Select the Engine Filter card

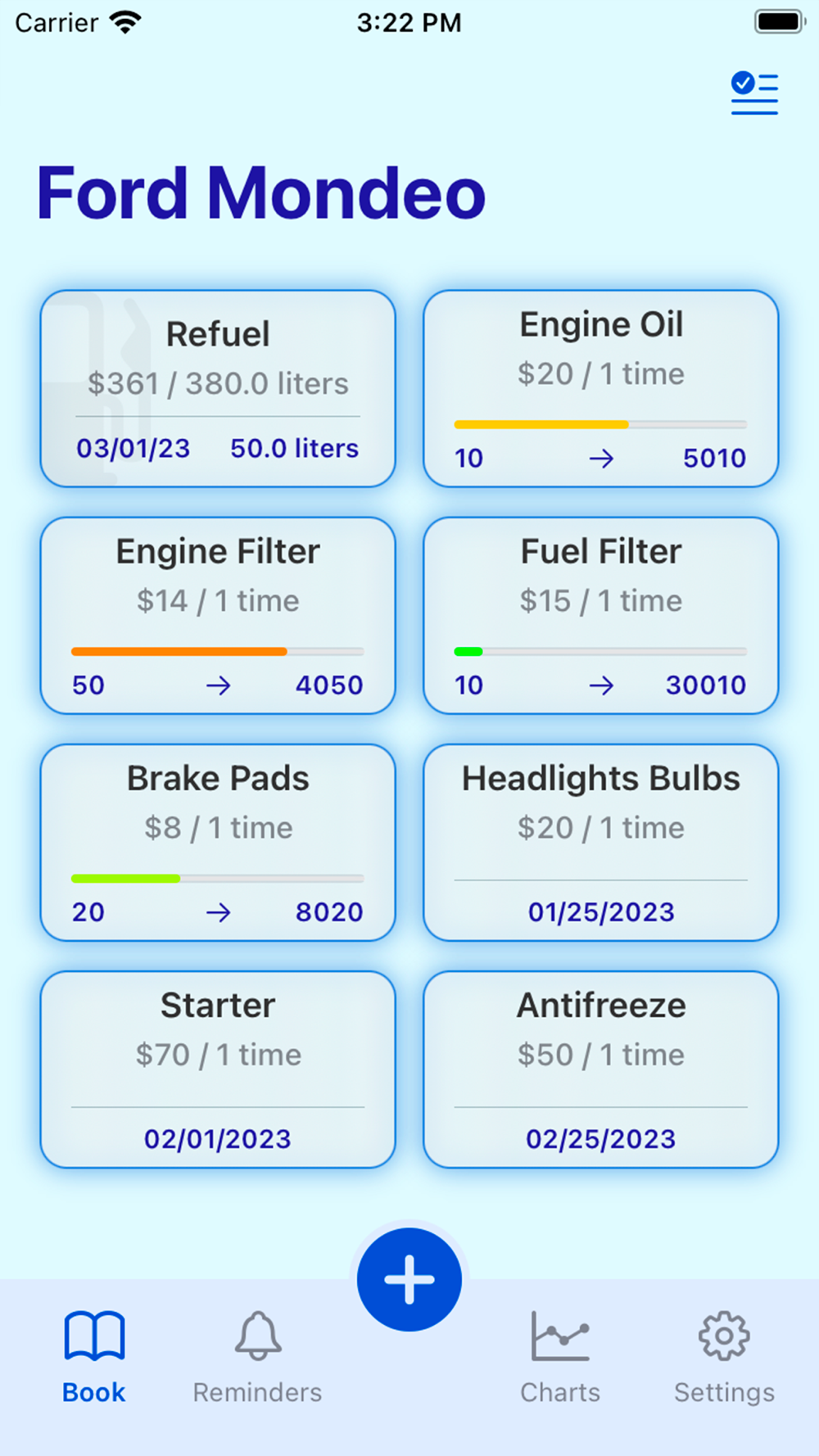[x=218, y=616]
